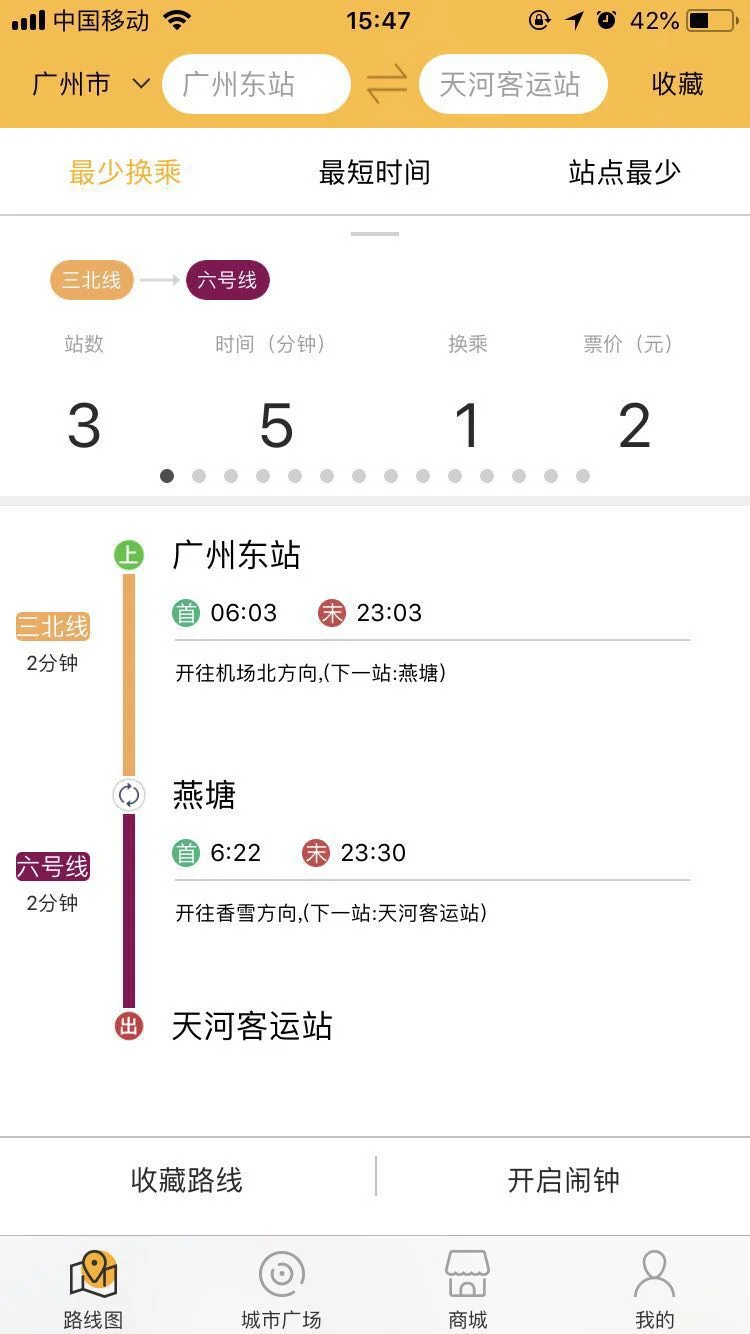Image resolution: width=750 pixels, height=1334 pixels.
Task: Tap the 收藏 favorite button
Action: pos(676,84)
